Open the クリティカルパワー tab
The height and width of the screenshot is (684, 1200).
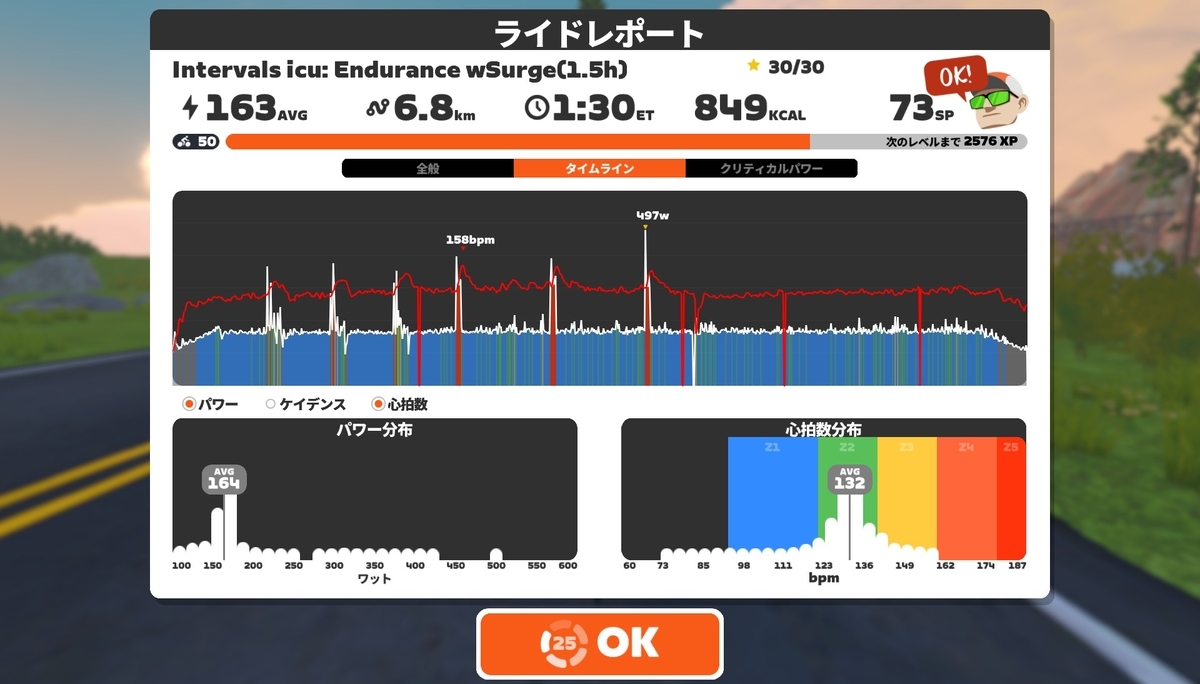point(772,169)
